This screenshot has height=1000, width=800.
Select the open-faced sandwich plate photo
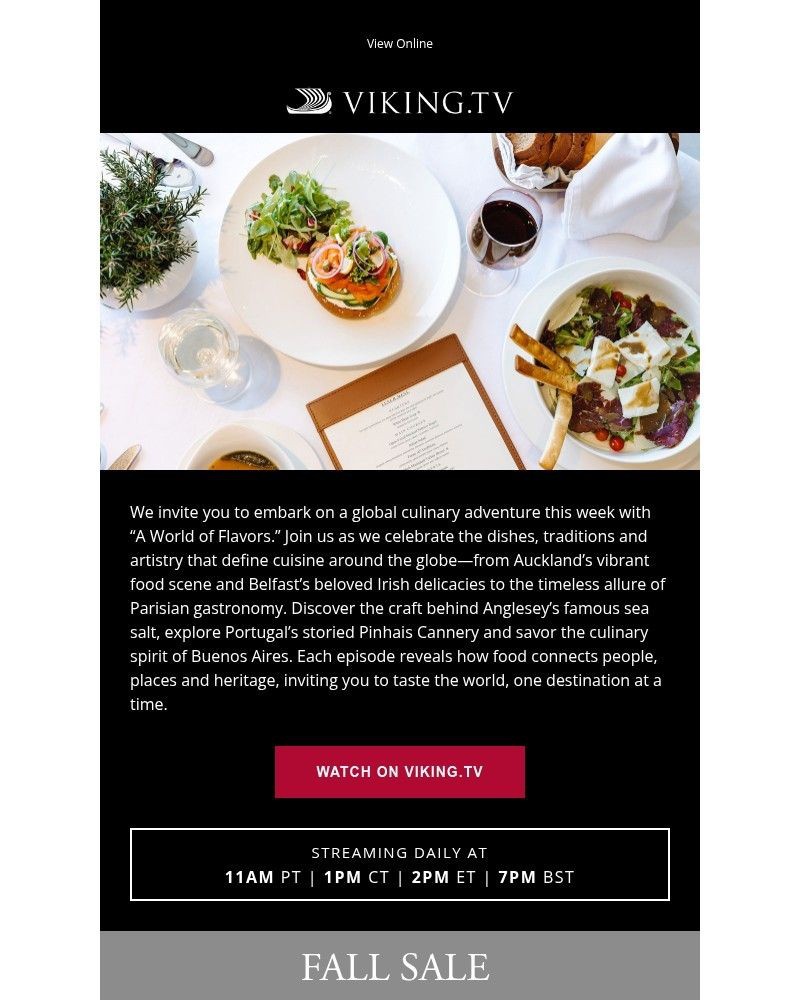330,245
